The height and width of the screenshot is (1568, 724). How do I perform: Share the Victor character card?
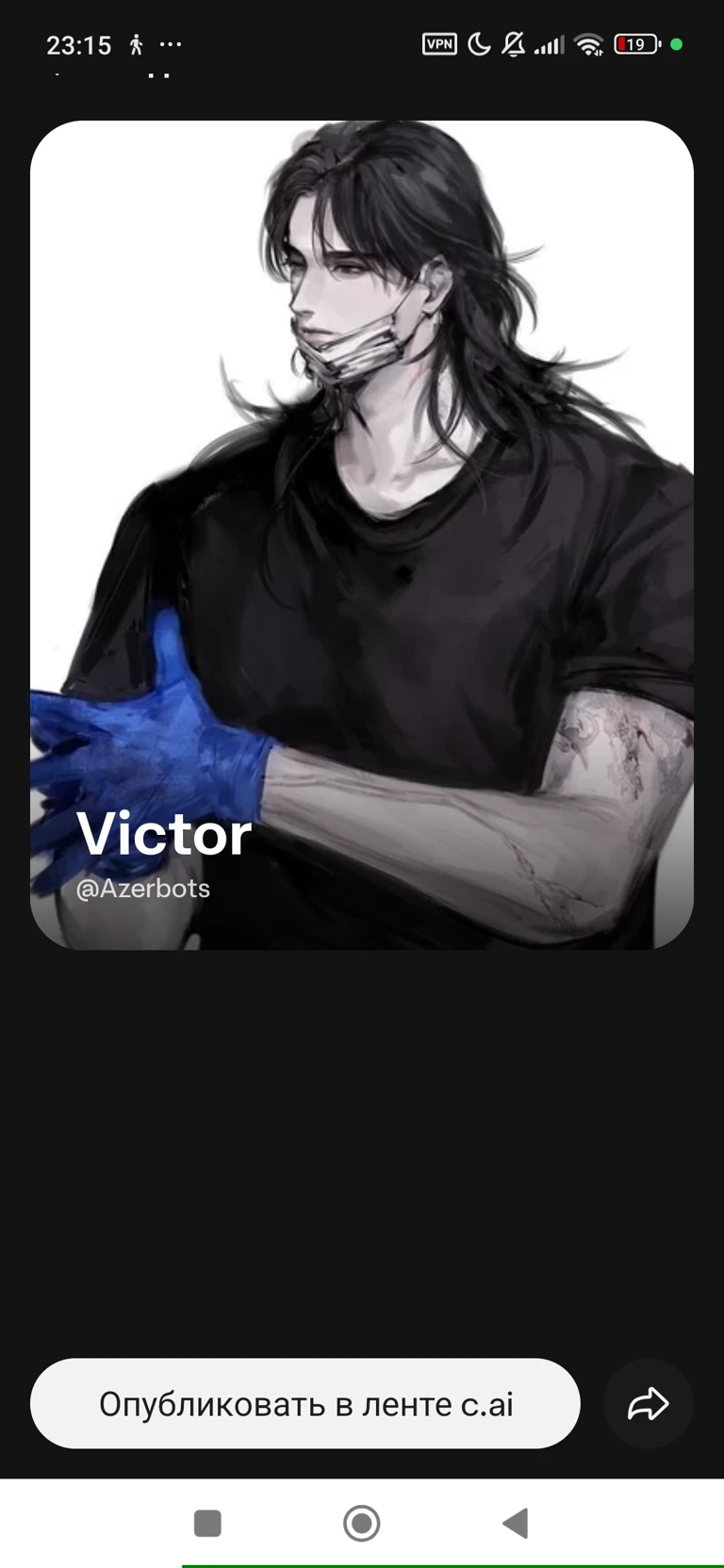tap(648, 1404)
